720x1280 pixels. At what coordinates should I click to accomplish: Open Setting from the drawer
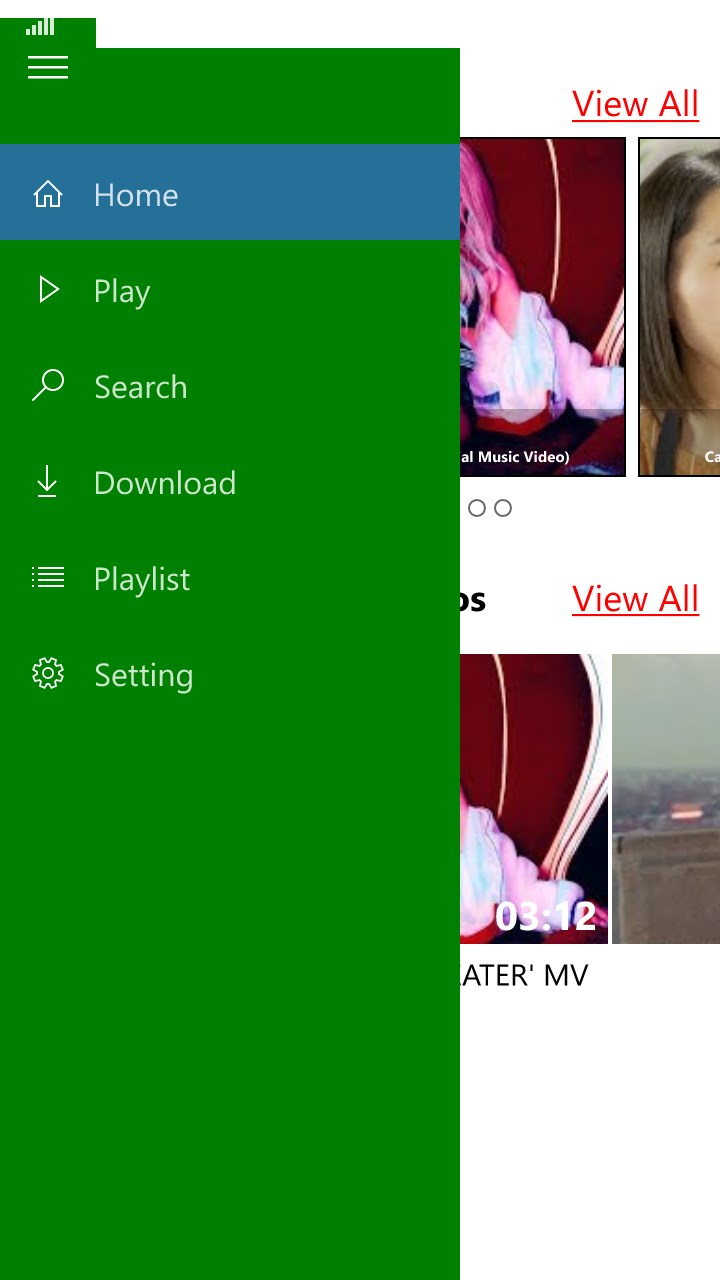(x=143, y=675)
